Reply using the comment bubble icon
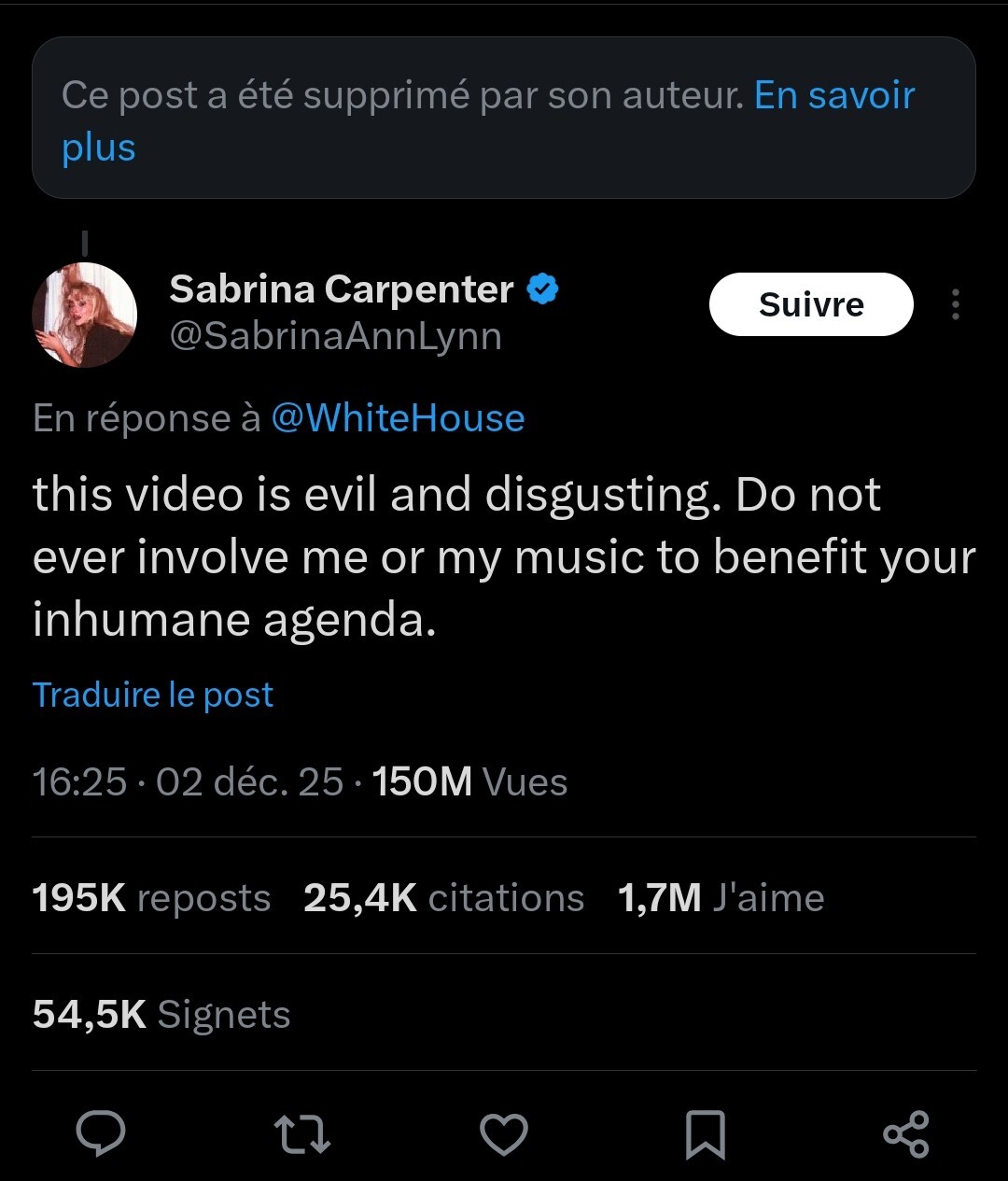 coord(101,1133)
